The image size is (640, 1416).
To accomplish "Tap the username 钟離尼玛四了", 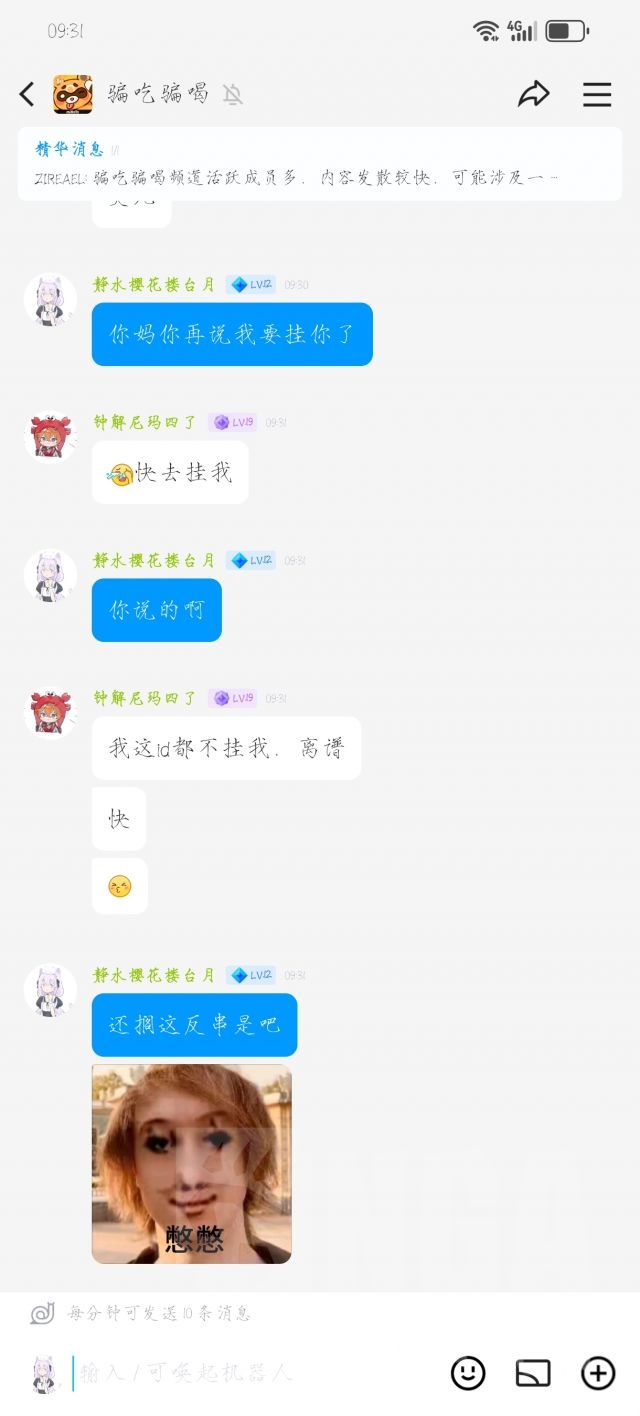I will click(146, 422).
